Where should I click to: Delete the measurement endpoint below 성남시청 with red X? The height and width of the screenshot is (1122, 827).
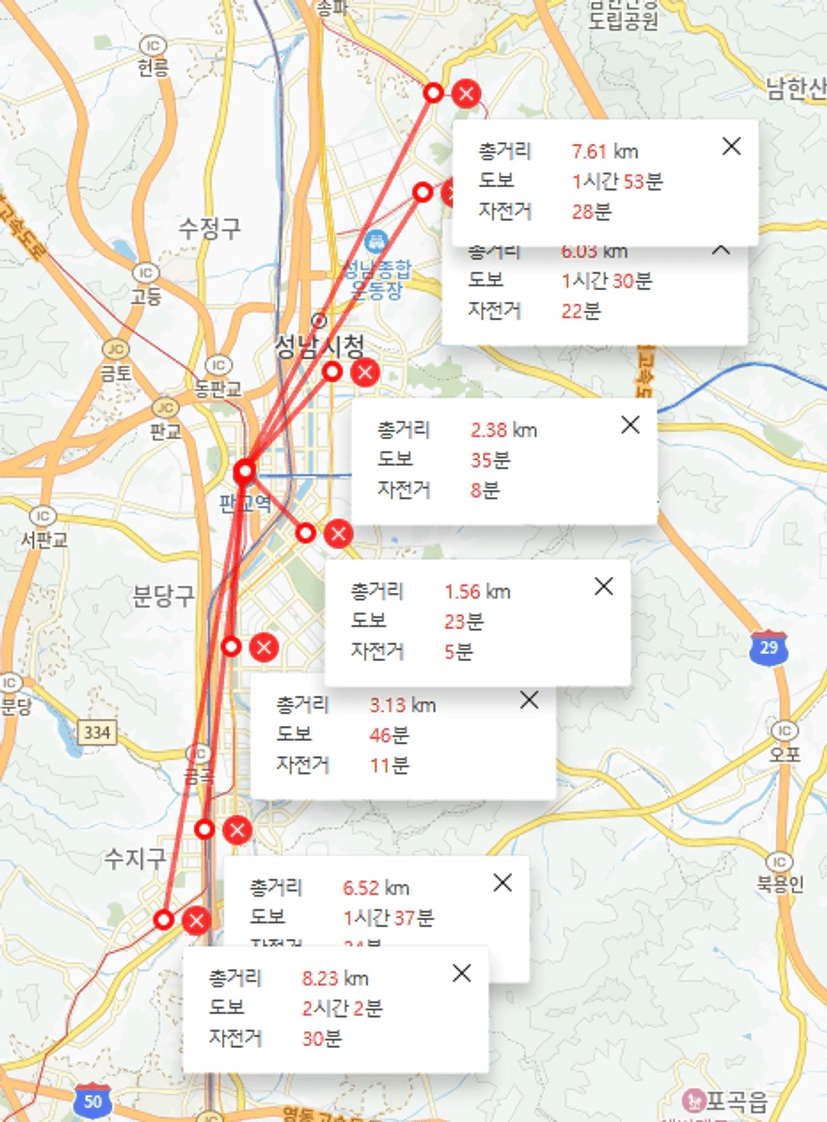pyautogui.click(x=366, y=372)
